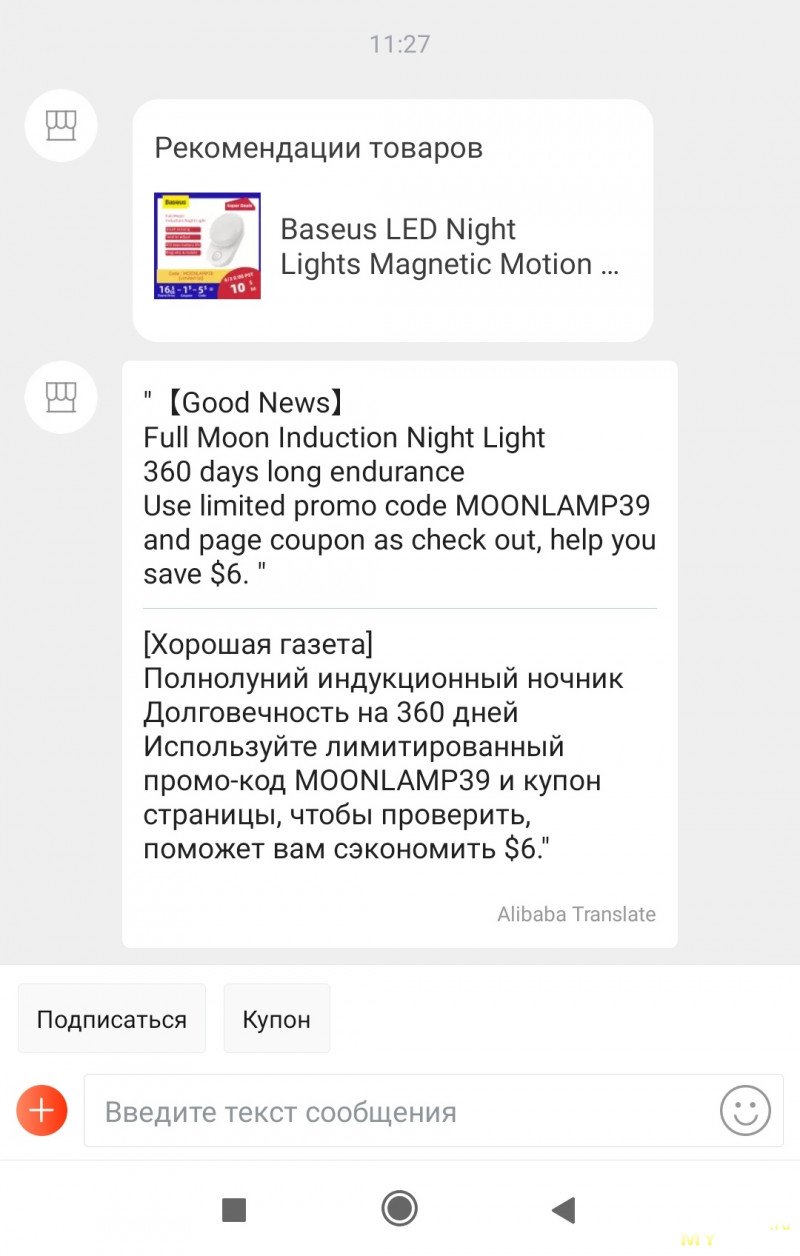Viewport: 800px width, 1256px height.
Task: Open the red plus attachment menu
Action: 42,1111
